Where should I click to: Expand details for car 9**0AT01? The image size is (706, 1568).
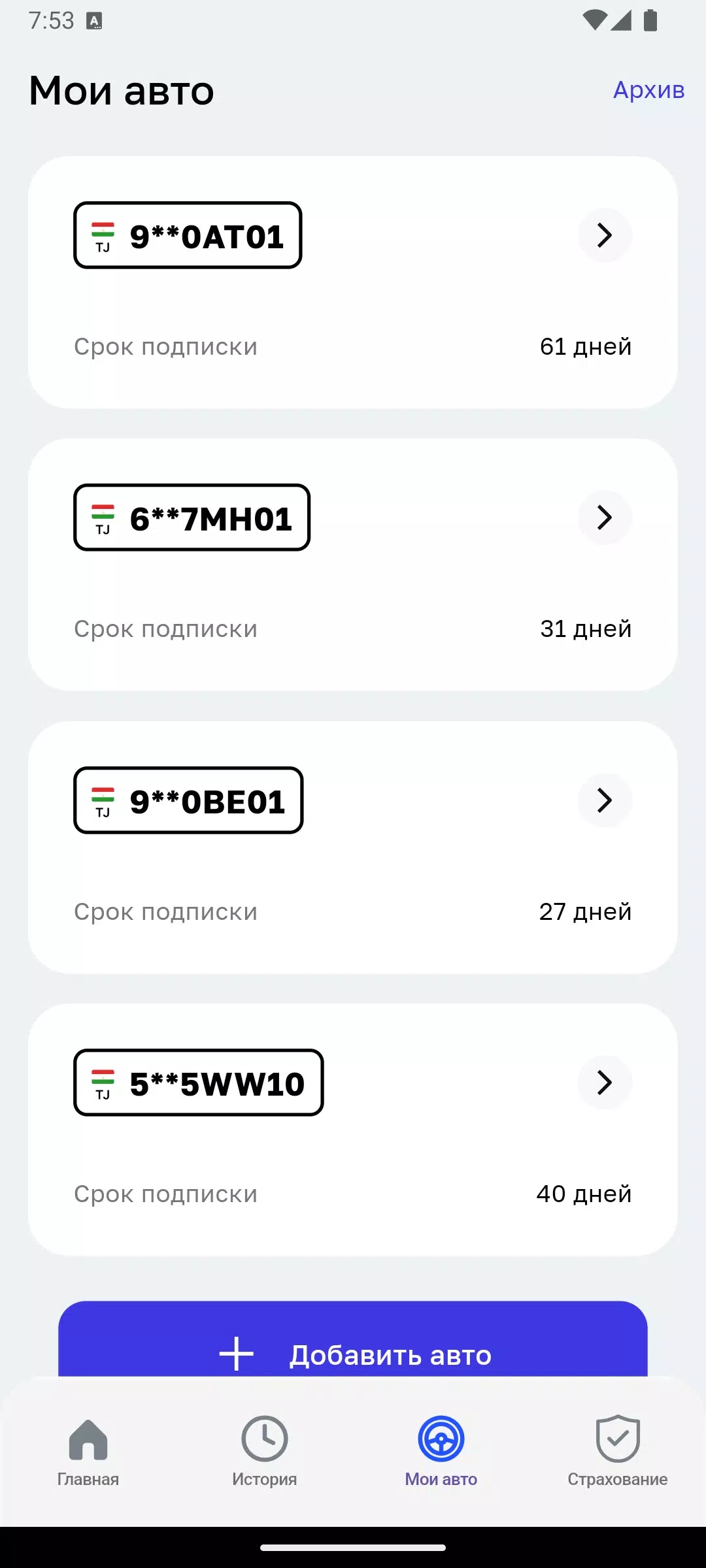pyautogui.click(x=604, y=235)
